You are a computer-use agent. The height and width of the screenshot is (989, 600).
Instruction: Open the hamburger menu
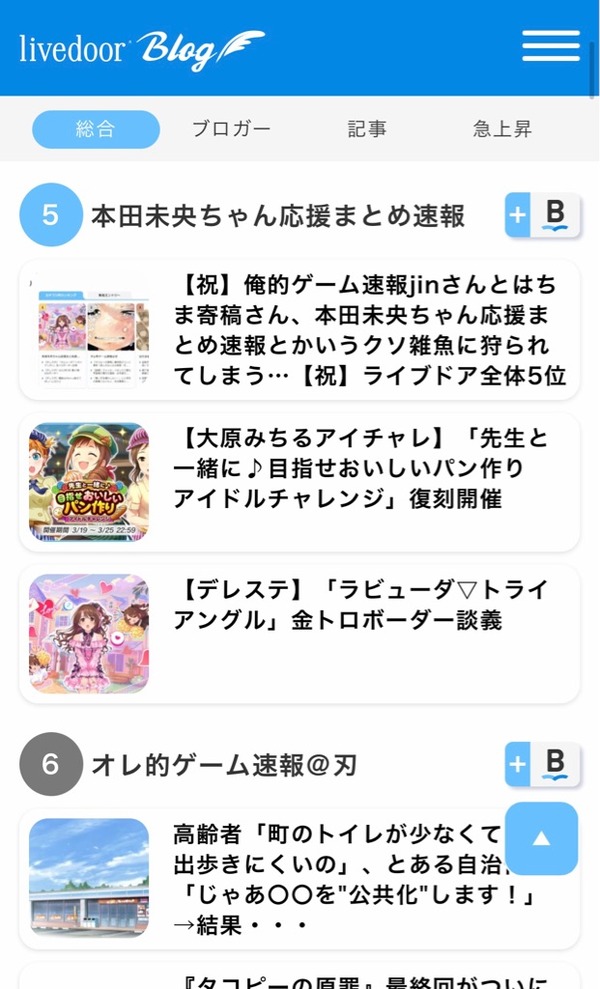coord(551,45)
